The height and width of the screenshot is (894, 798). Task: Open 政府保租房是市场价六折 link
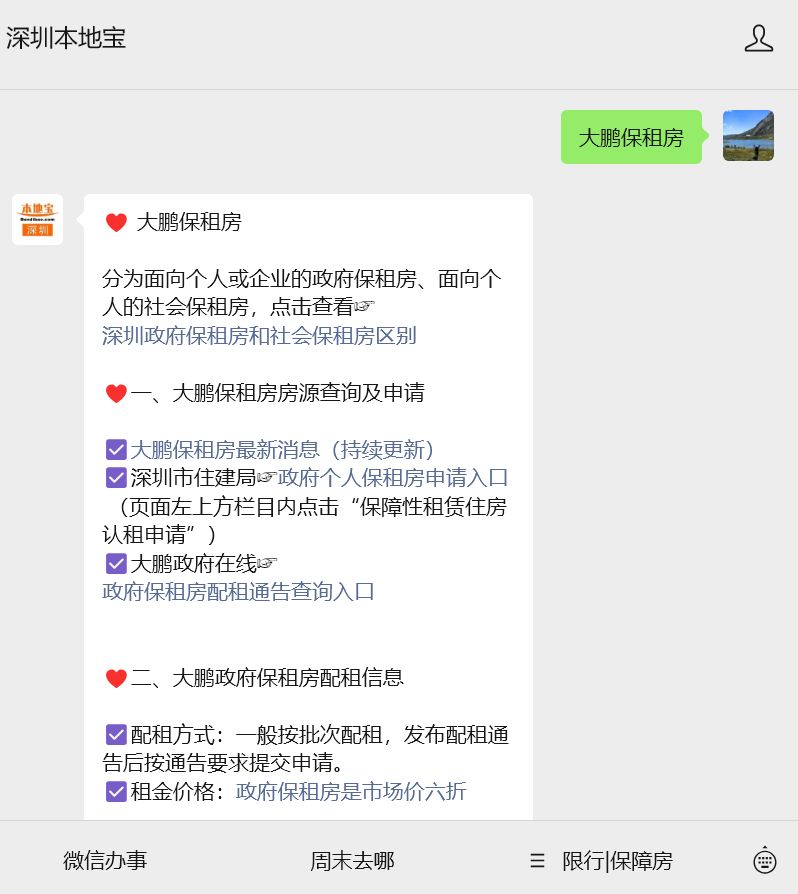pos(351,792)
